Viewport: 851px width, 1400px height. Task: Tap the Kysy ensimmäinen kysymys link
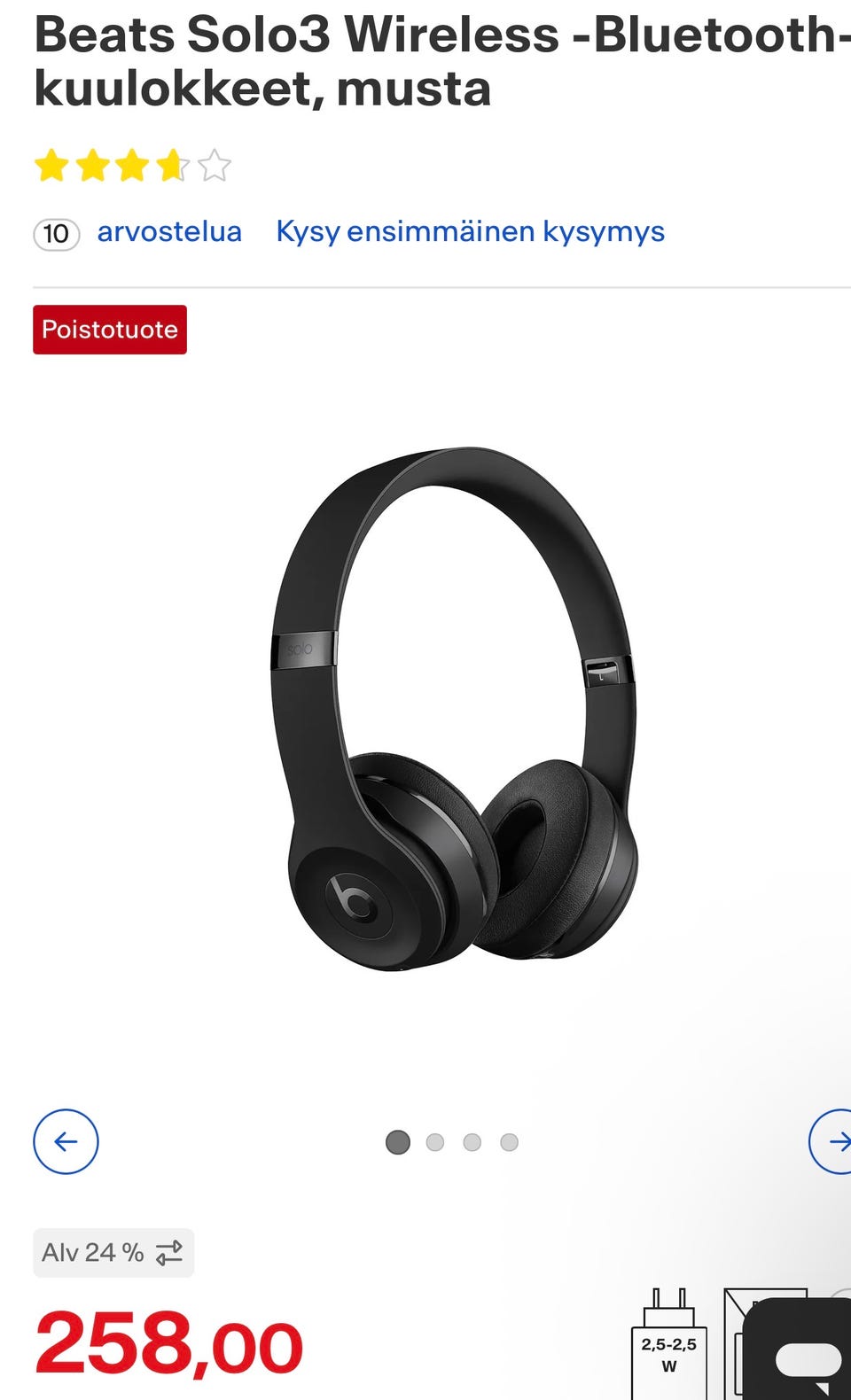coord(470,232)
